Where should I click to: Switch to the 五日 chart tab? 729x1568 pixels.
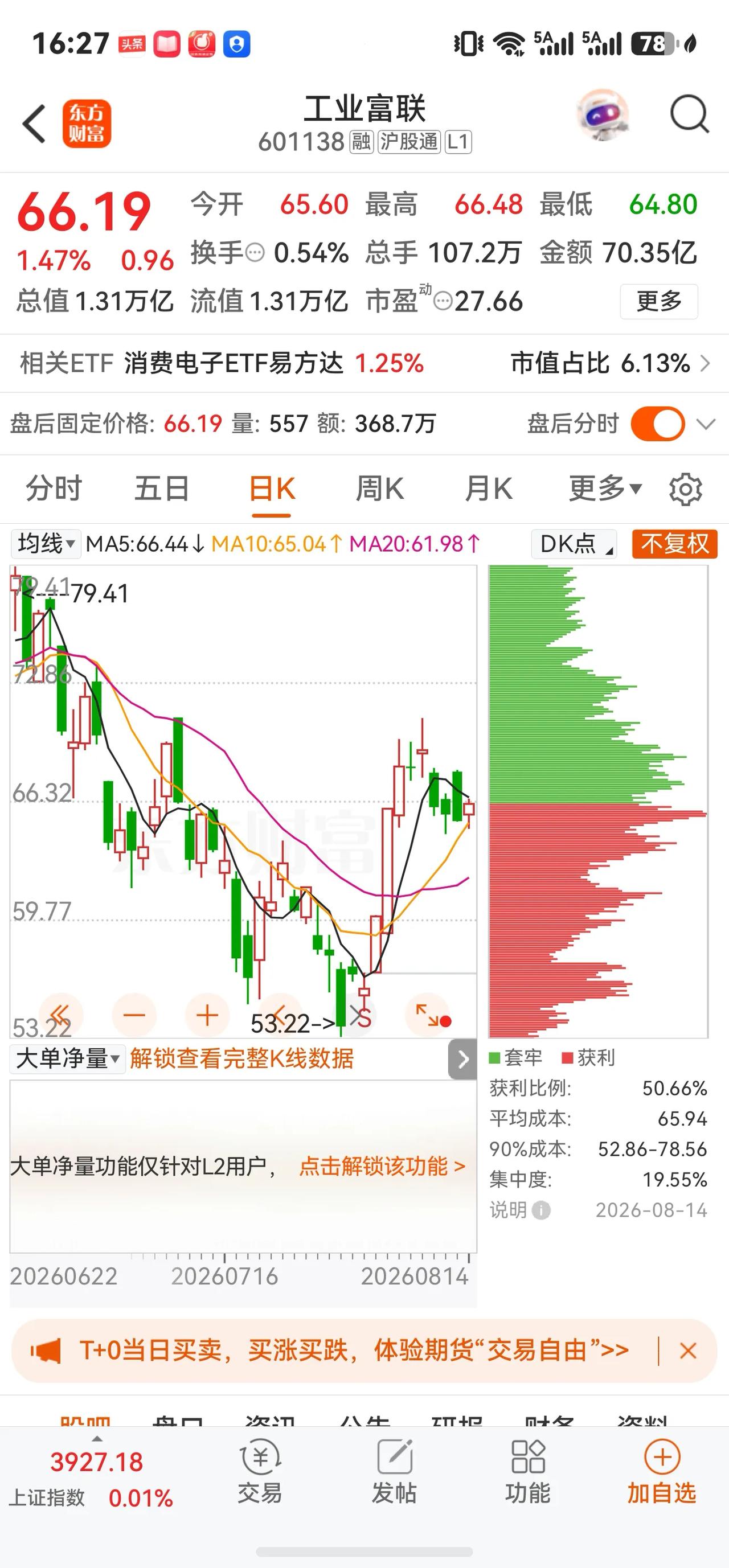(162, 489)
